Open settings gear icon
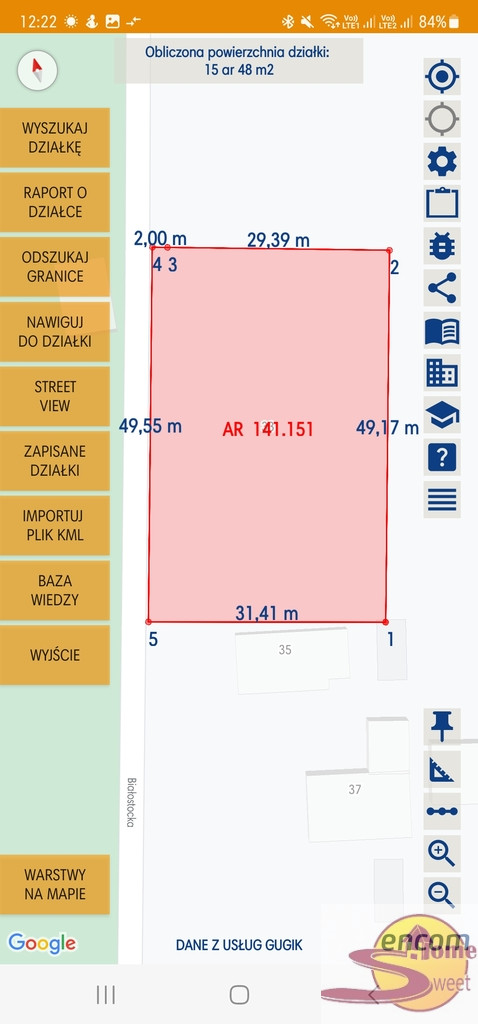Screen dimensions: 478x1024 442,161
